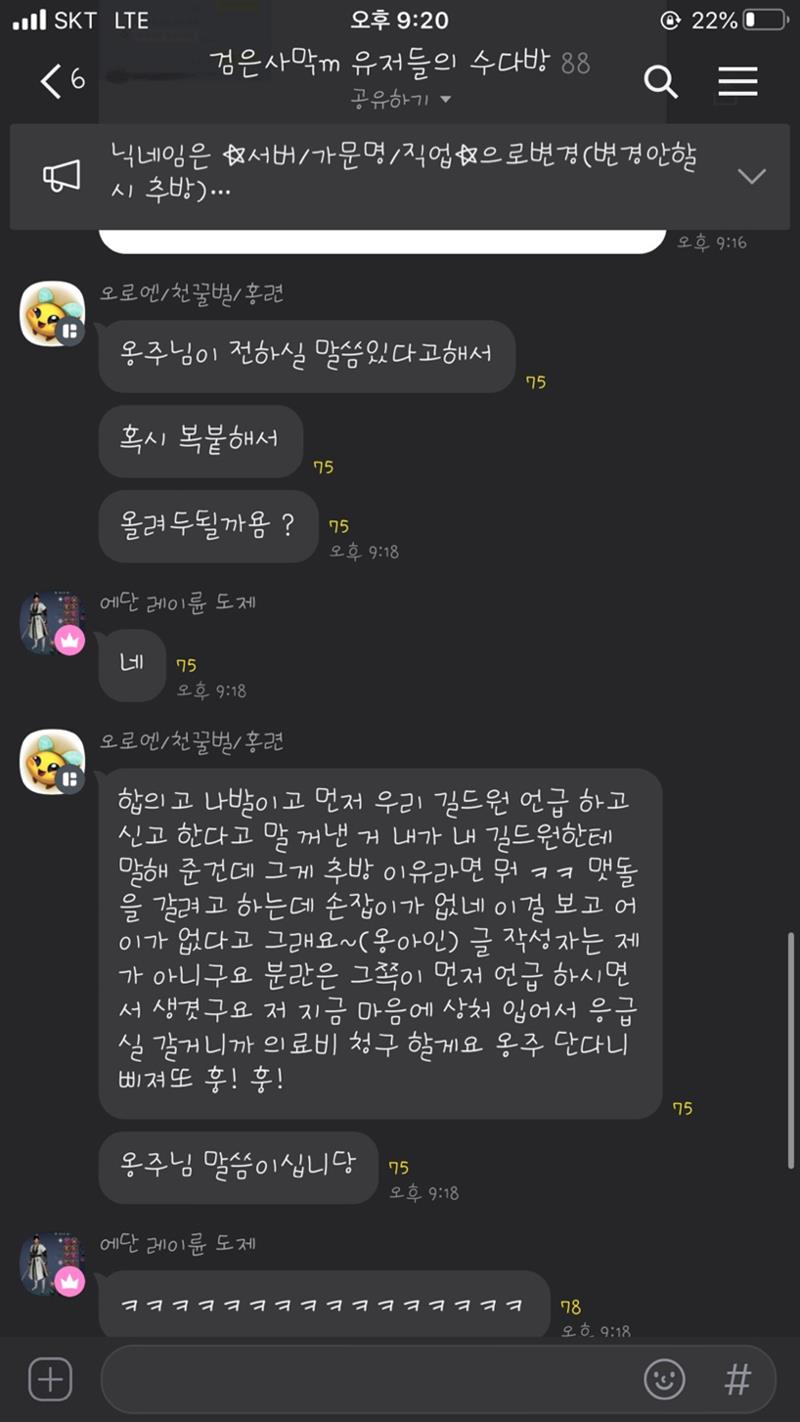The image size is (800, 1422).
Task: Open 오로엔/천꿀벌/홍련 profile picture
Action: [x=52, y=313]
